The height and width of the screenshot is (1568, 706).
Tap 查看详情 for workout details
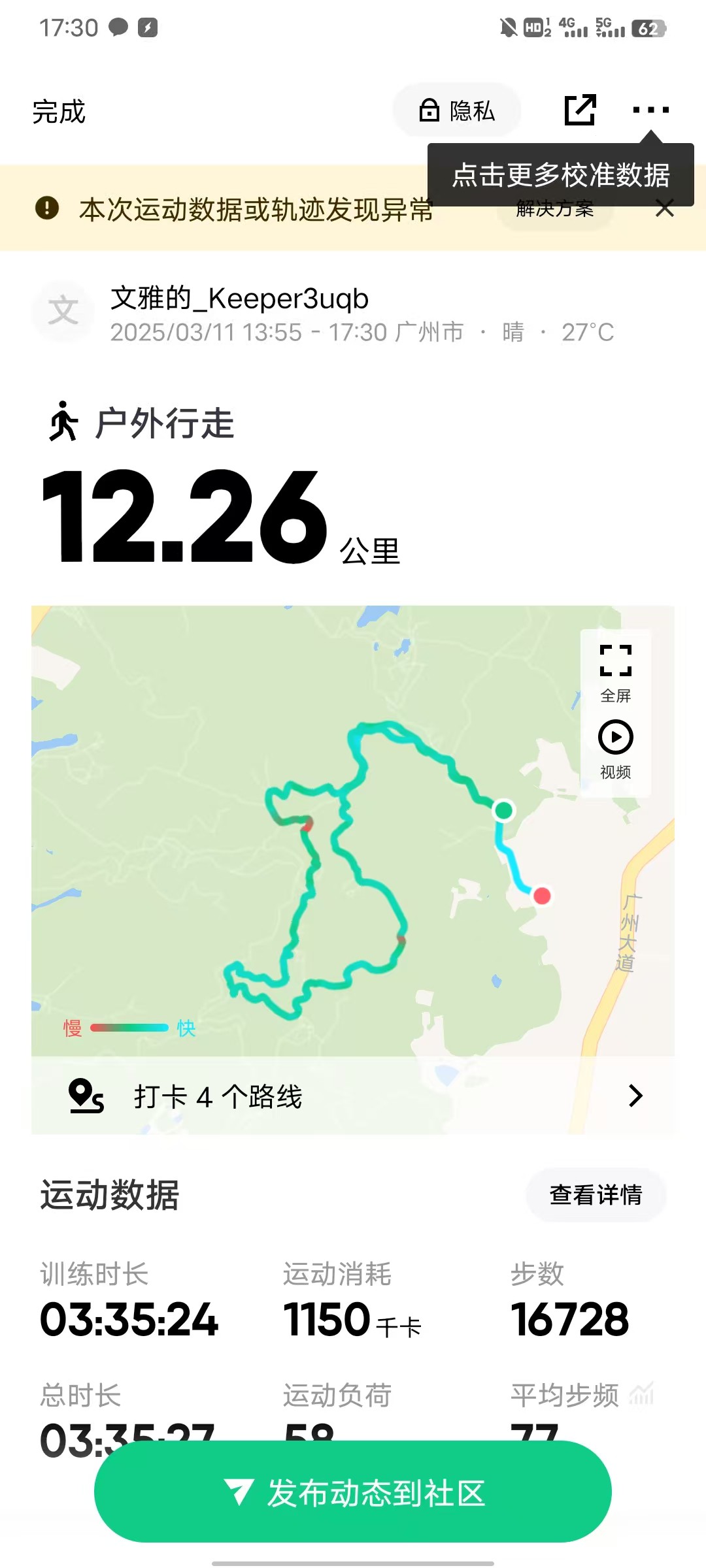tap(596, 1195)
